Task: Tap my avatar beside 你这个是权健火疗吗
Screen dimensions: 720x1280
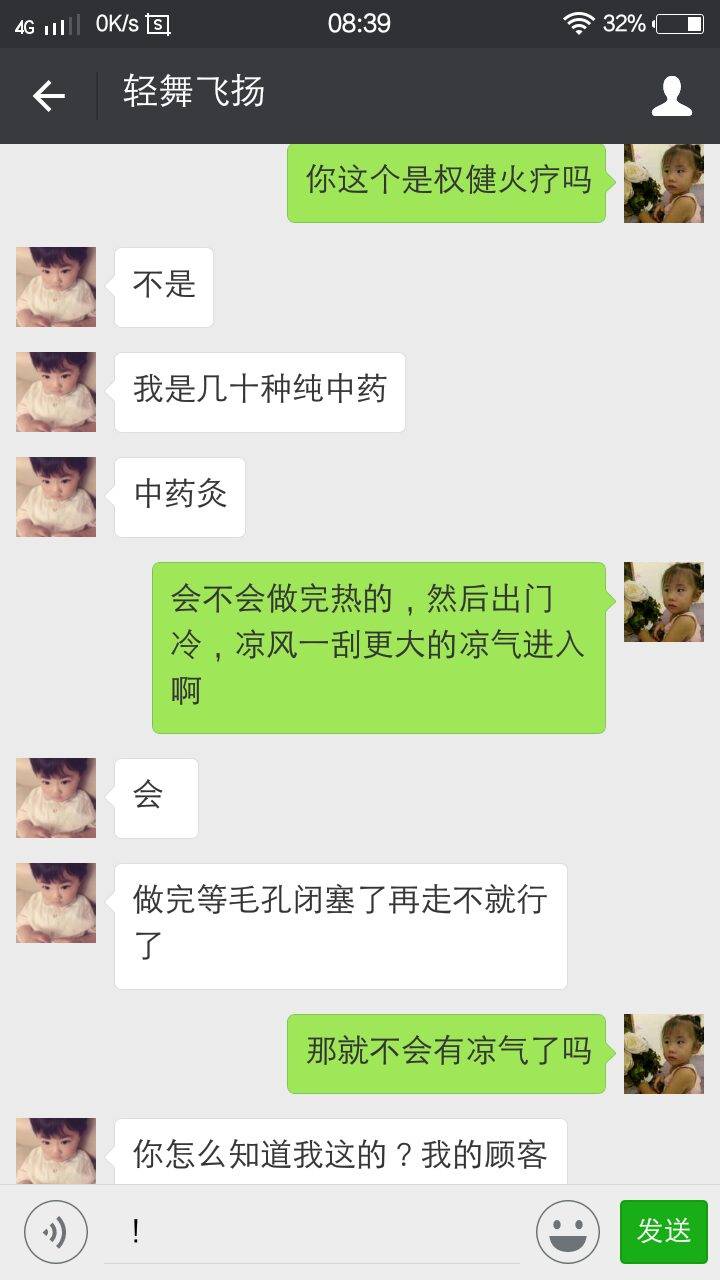Action: 663,183
